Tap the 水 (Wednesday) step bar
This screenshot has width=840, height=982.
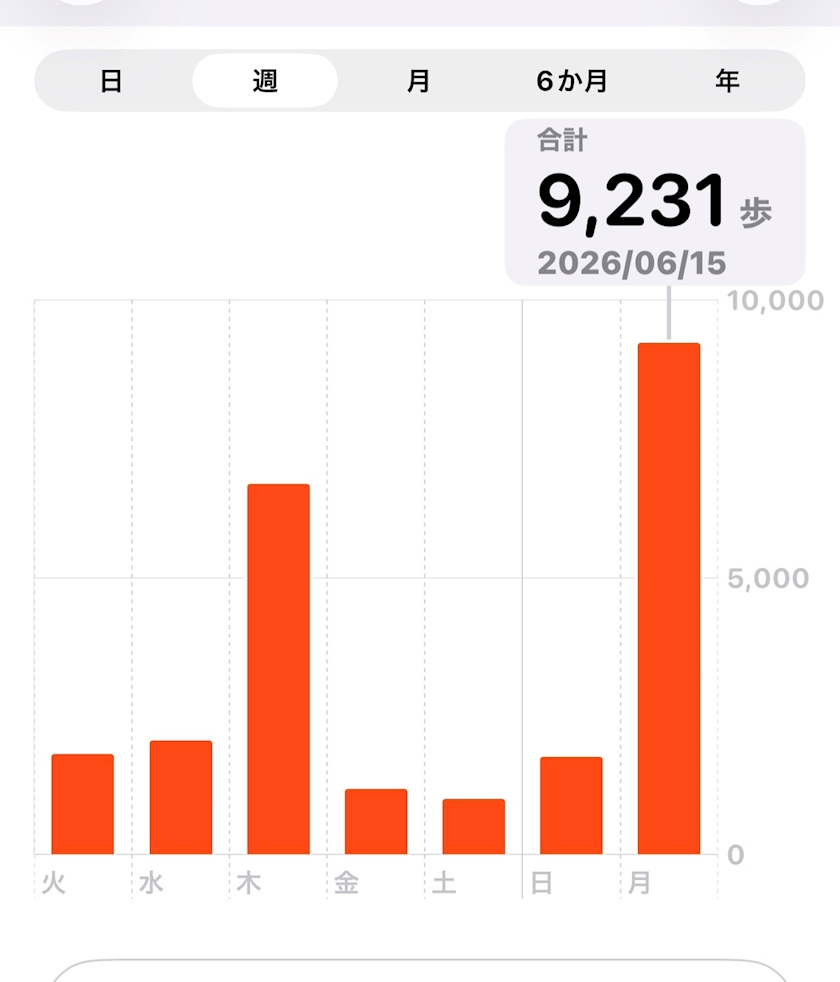click(x=180, y=797)
